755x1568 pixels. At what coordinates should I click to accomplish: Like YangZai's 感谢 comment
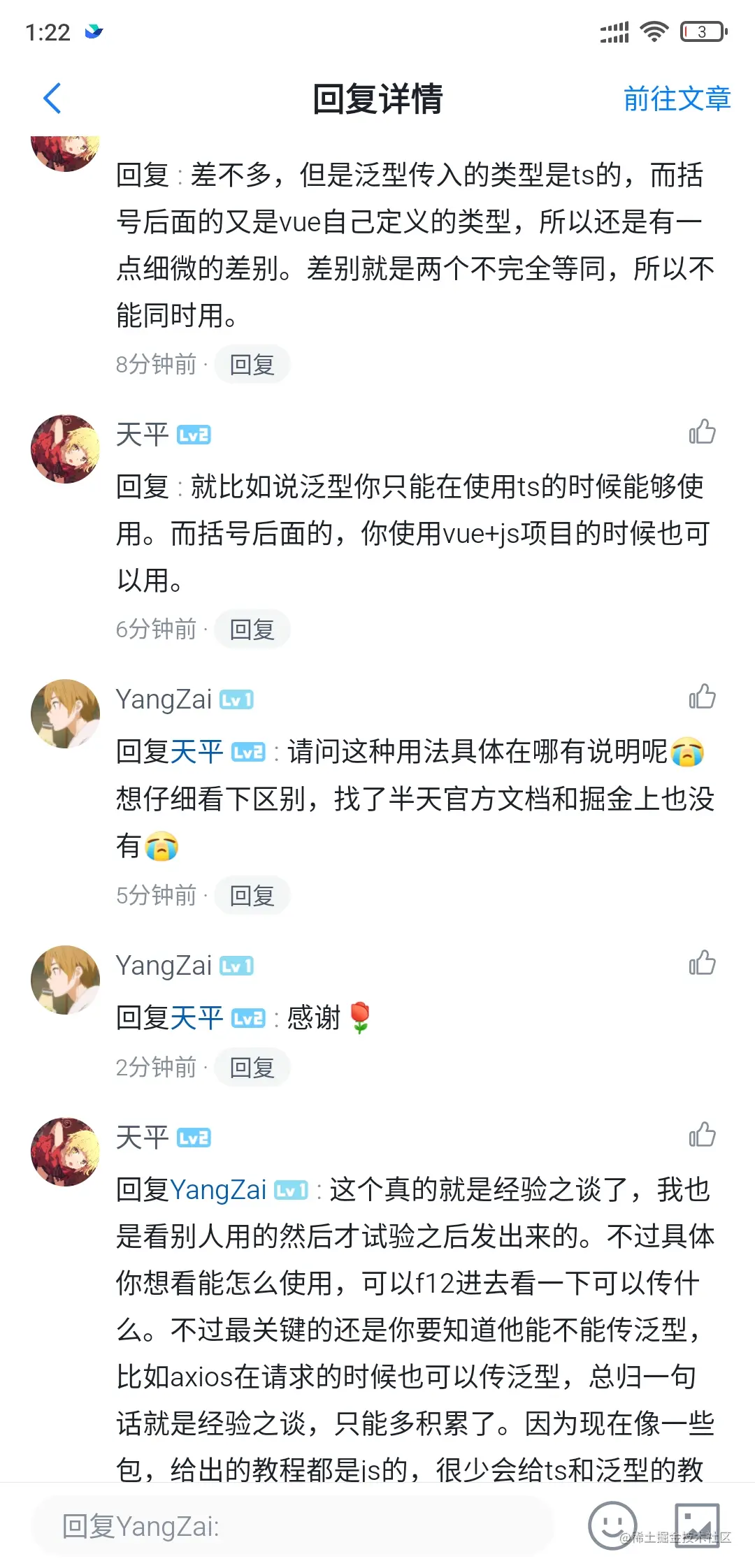[x=702, y=963]
